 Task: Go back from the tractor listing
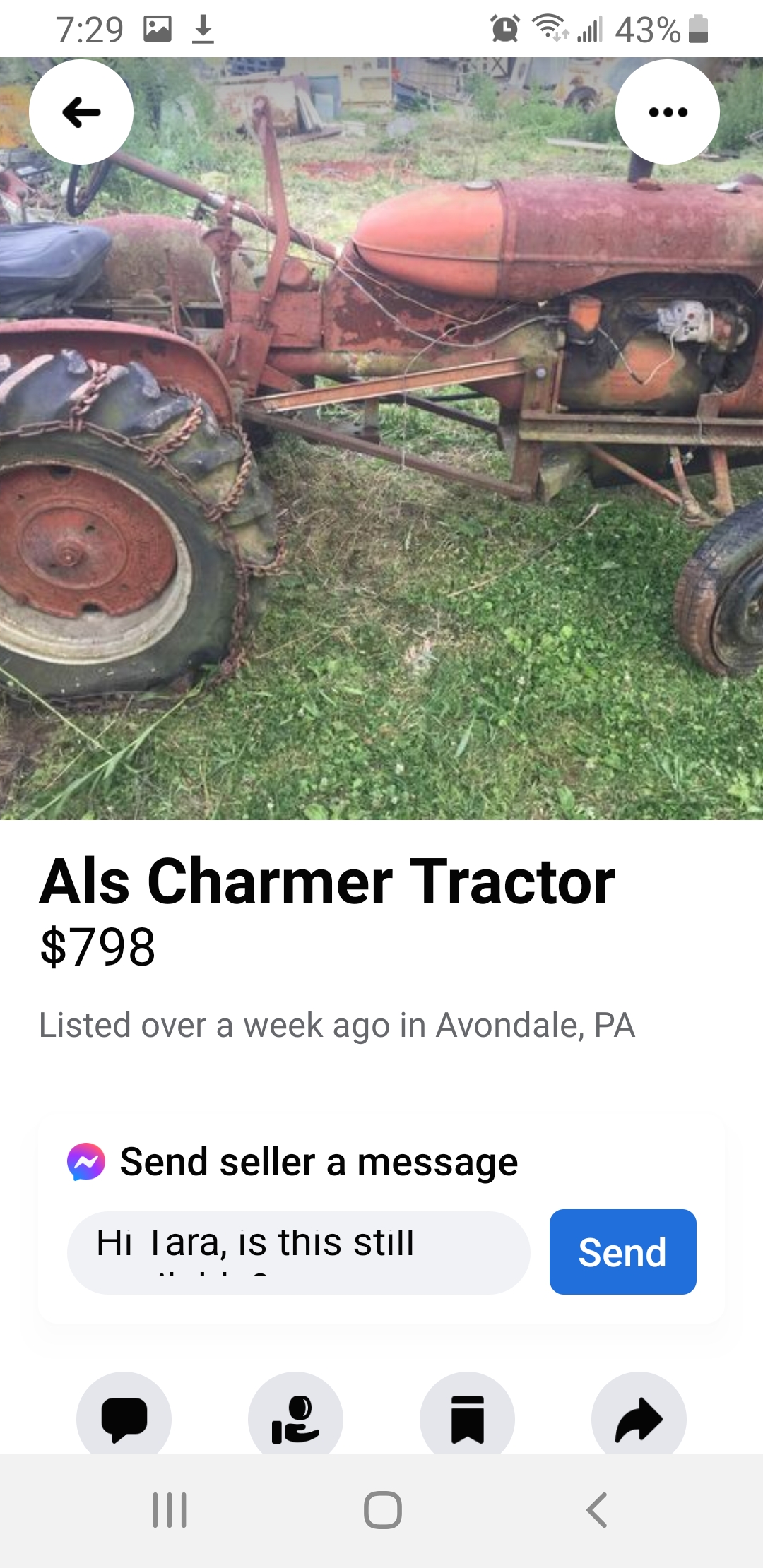click(x=81, y=112)
